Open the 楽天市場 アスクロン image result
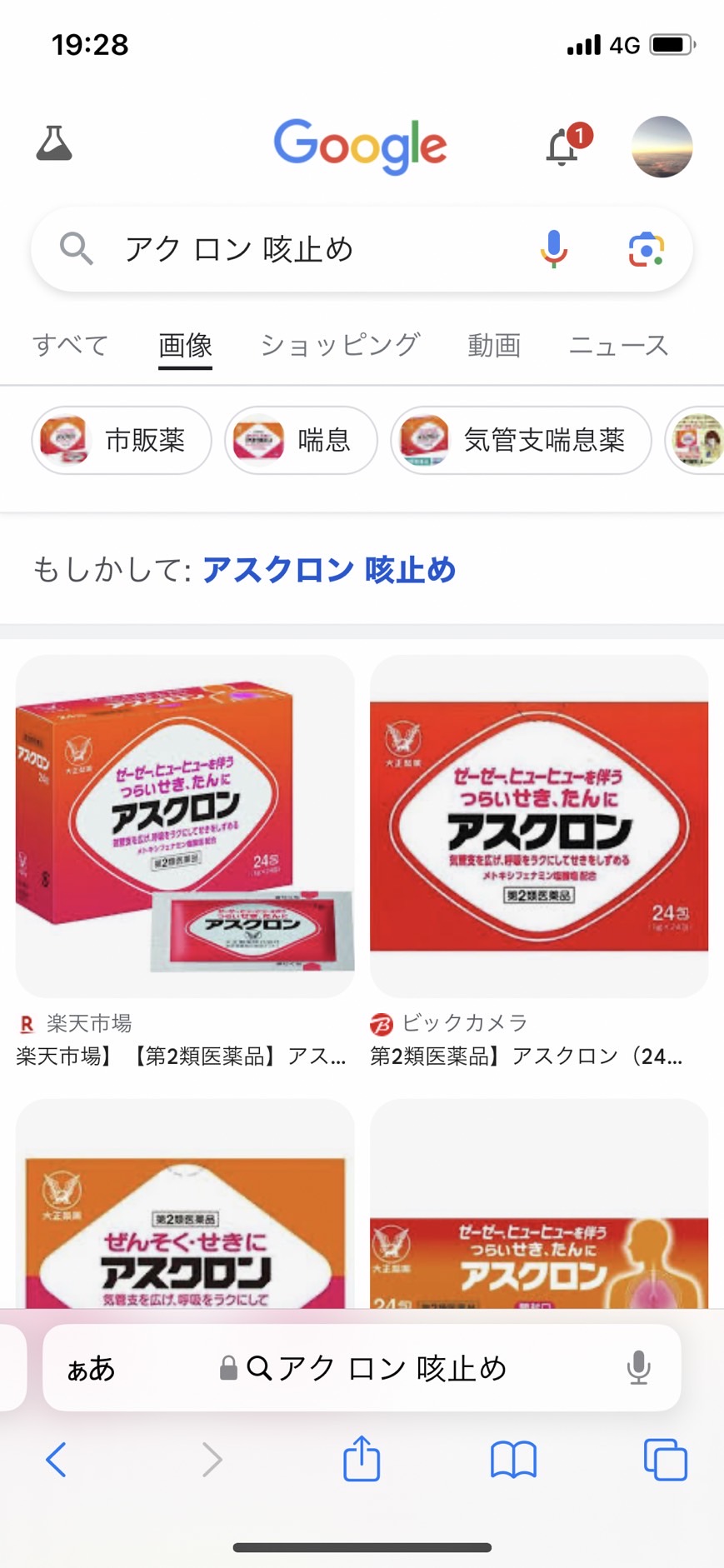The width and height of the screenshot is (724, 1568). tap(185, 826)
